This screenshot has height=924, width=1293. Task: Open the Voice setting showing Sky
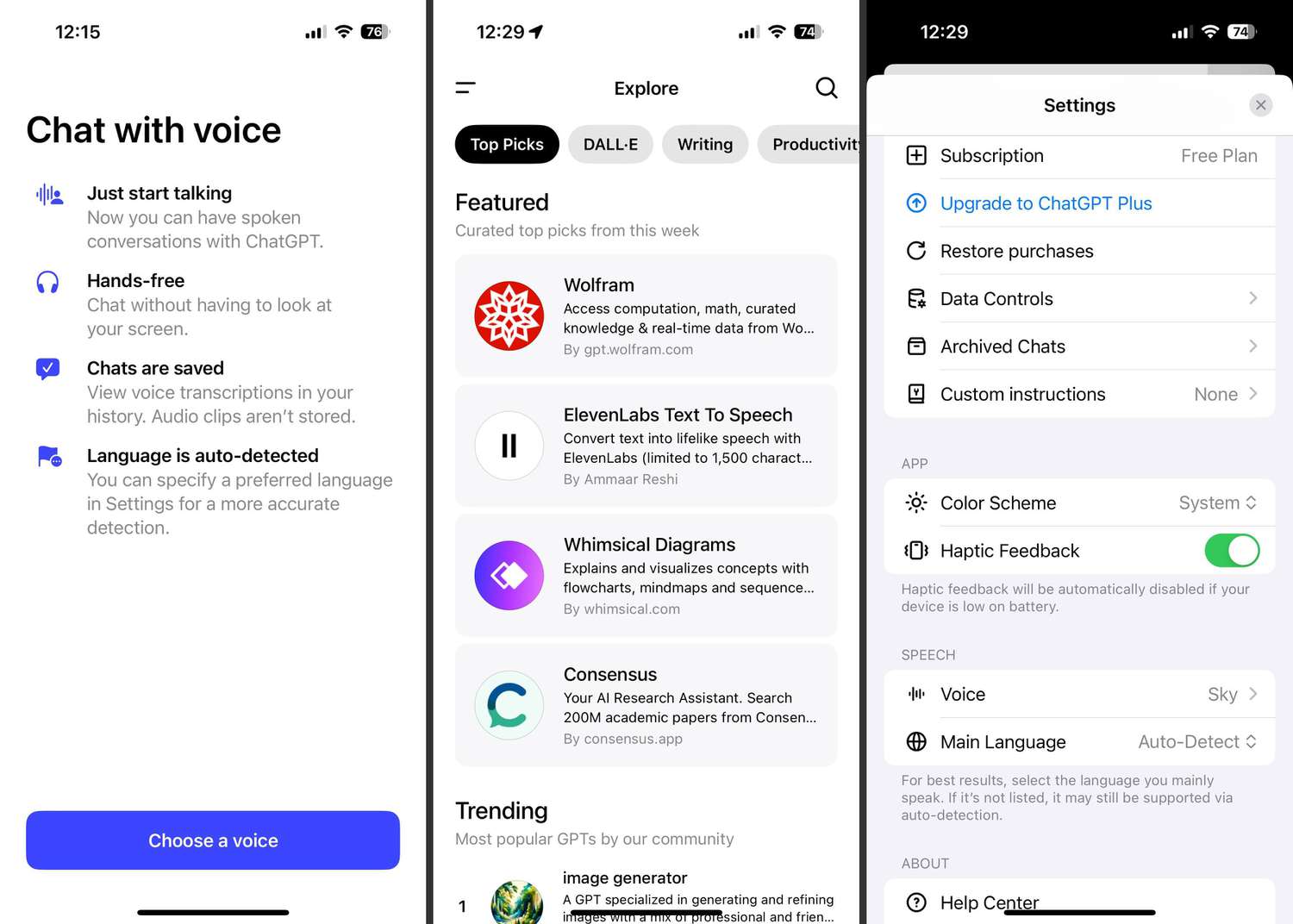tap(1079, 694)
